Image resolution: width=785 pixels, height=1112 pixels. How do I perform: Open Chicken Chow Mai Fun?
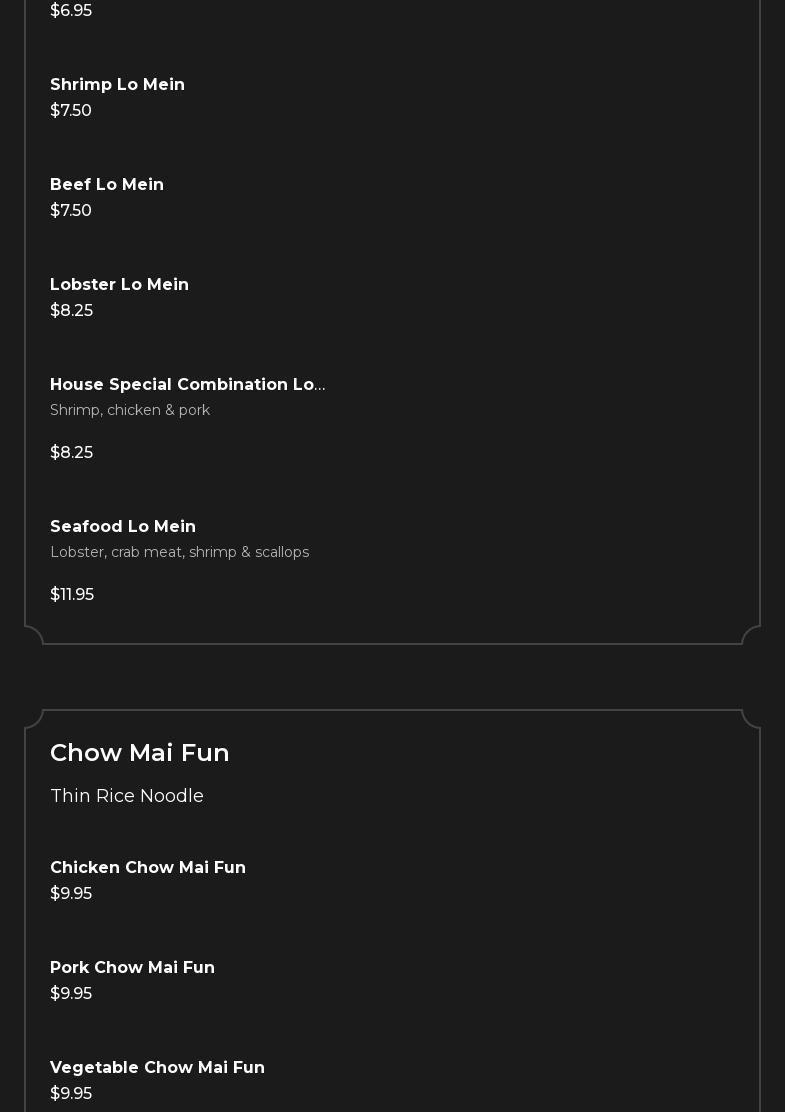coord(148,868)
